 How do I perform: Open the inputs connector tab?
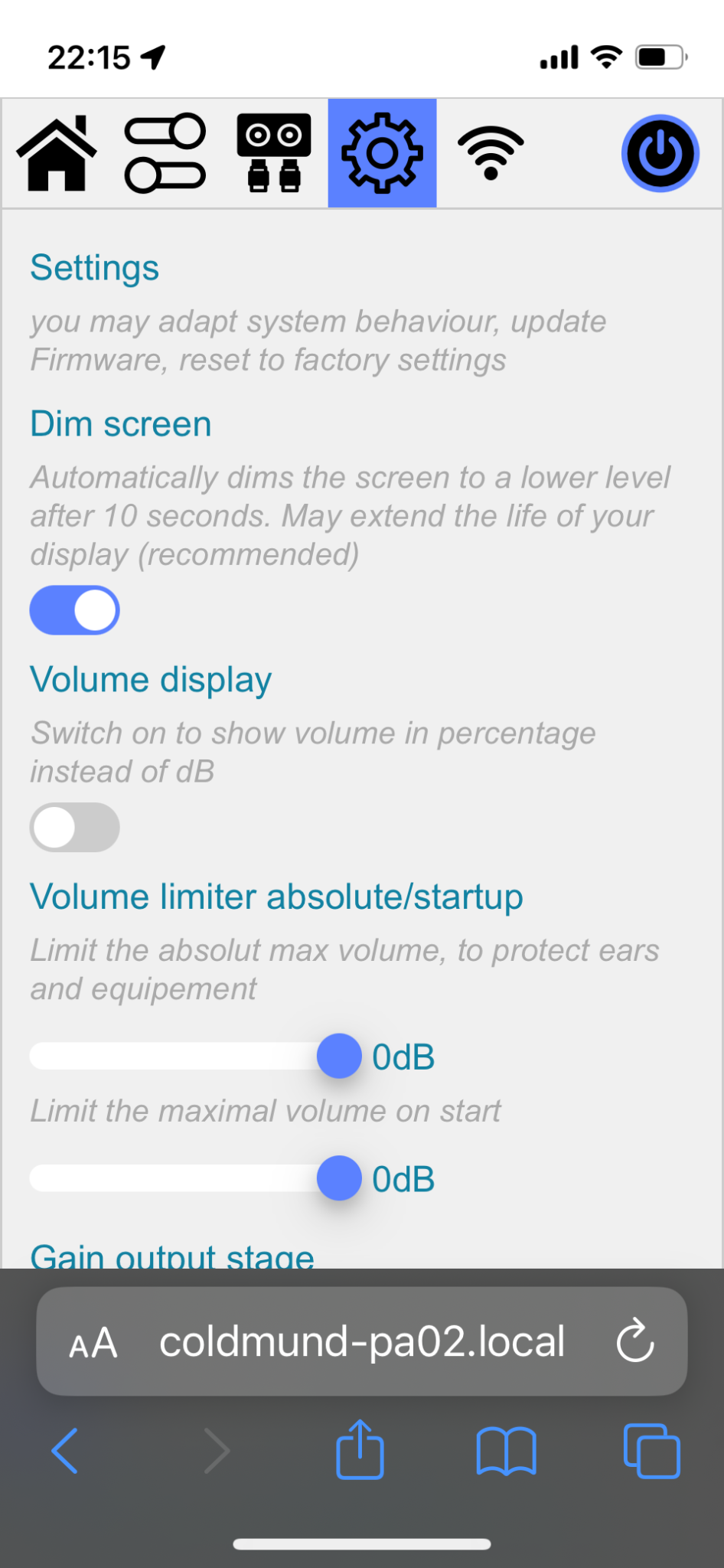click(274, 153)
